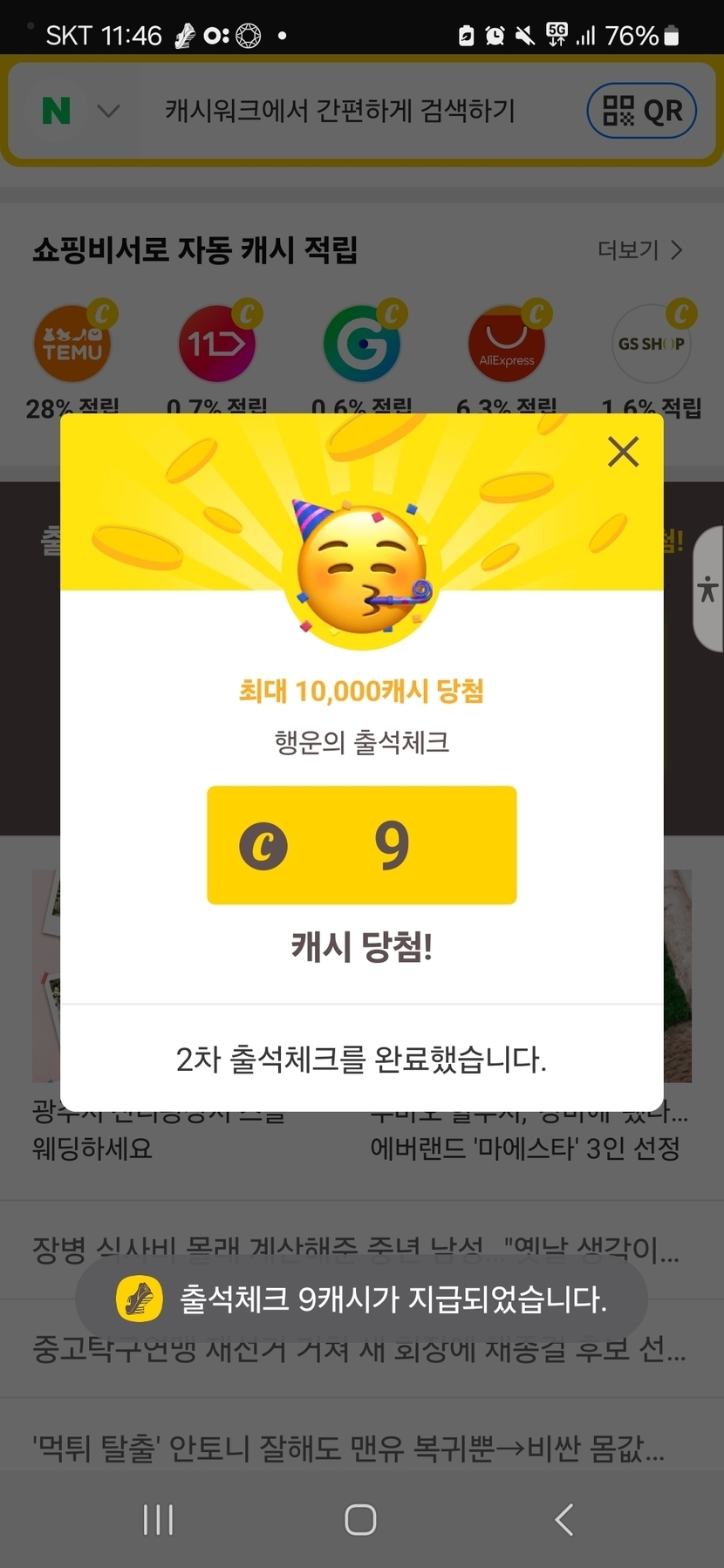This screenshot has width=724, height=1568.
Task: Open the AliExpress cash reward shop
Action: coord(507,344)
